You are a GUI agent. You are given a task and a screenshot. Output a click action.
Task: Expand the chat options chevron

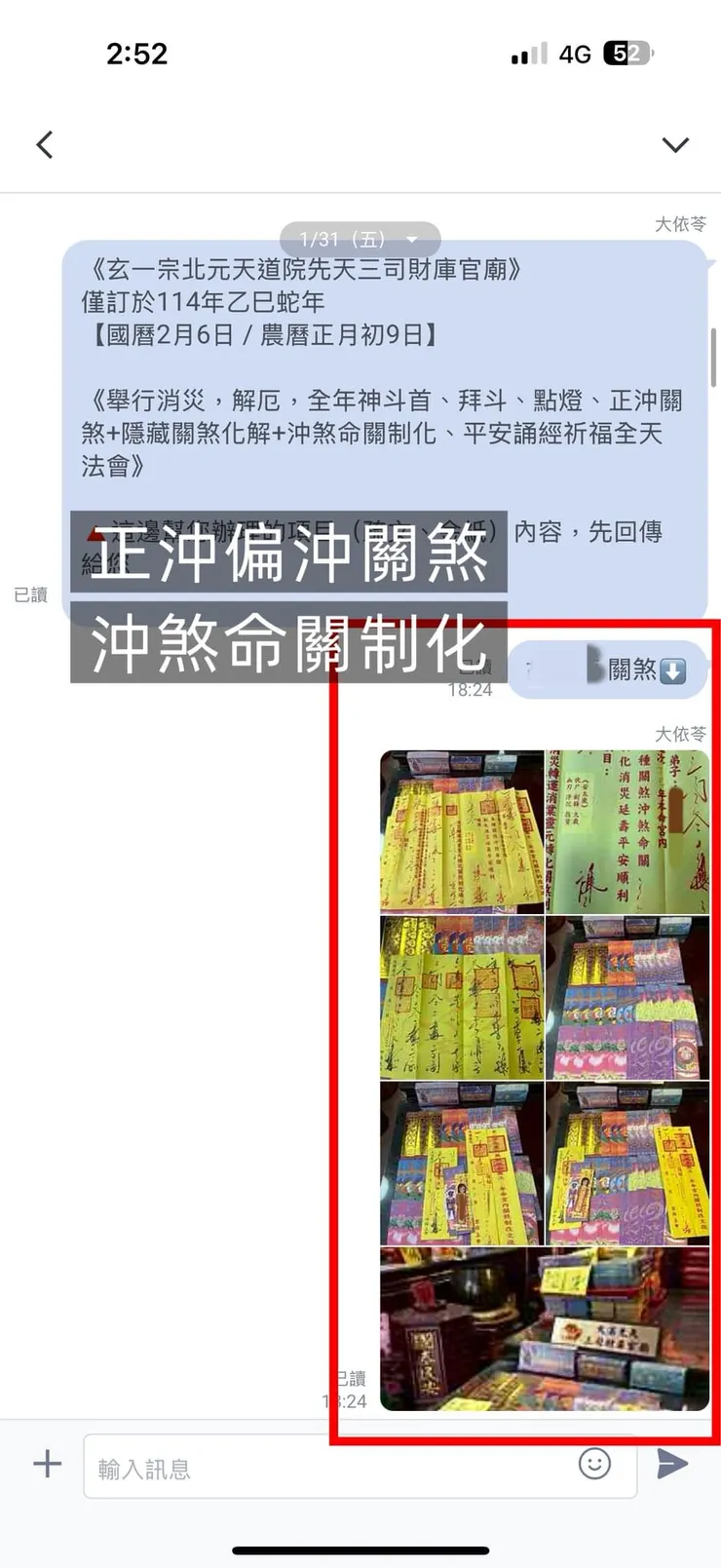pos(675,145)
